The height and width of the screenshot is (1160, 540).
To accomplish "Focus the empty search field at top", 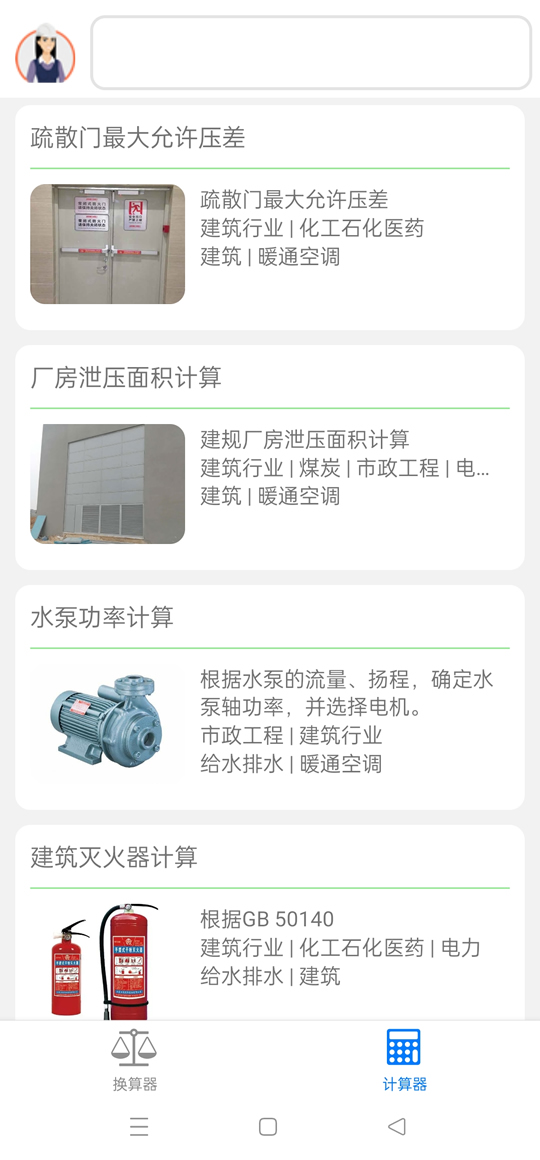I will click(x=311, y=53).
